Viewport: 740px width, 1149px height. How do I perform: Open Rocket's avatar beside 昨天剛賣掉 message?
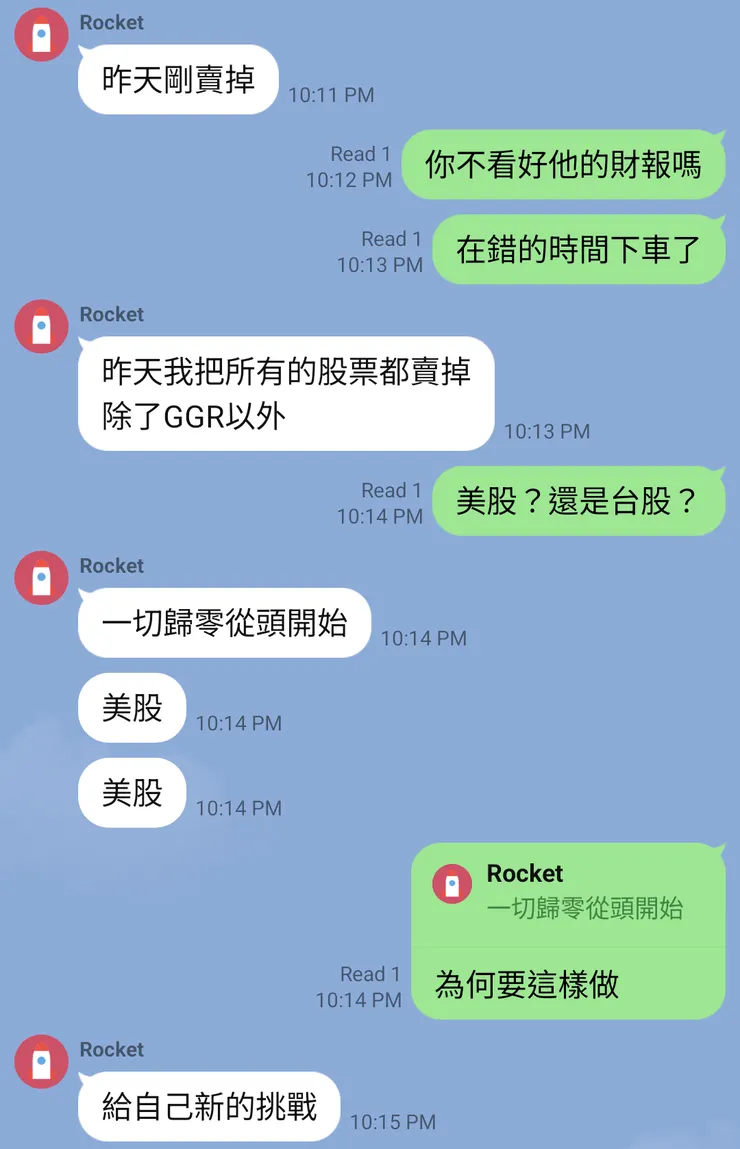pyautogui.click(x=41, y=35)
